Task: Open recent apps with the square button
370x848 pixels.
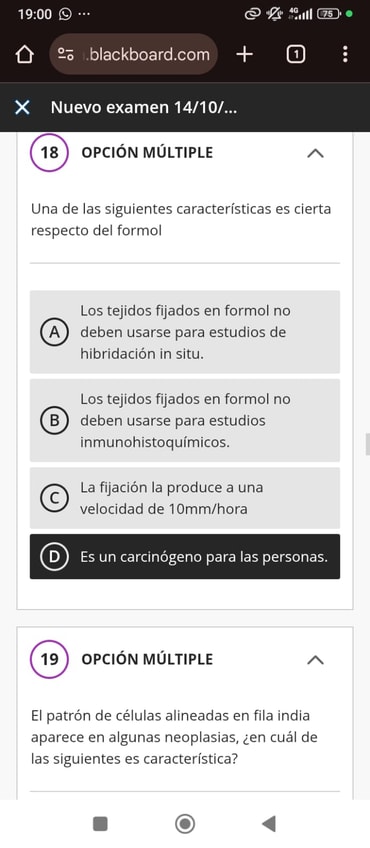Action: pos(101,824)
